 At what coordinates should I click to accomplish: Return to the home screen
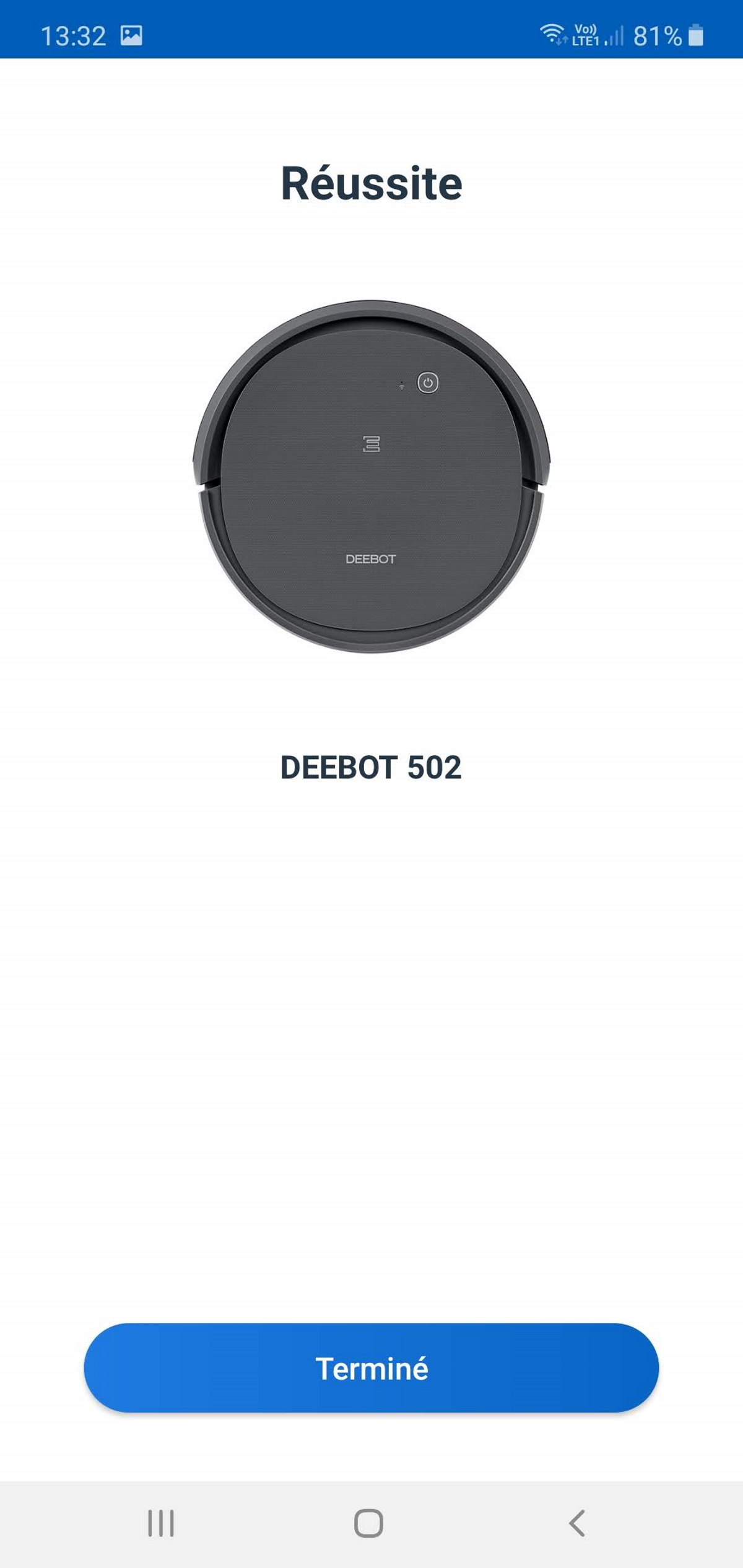coord(368,1523)
